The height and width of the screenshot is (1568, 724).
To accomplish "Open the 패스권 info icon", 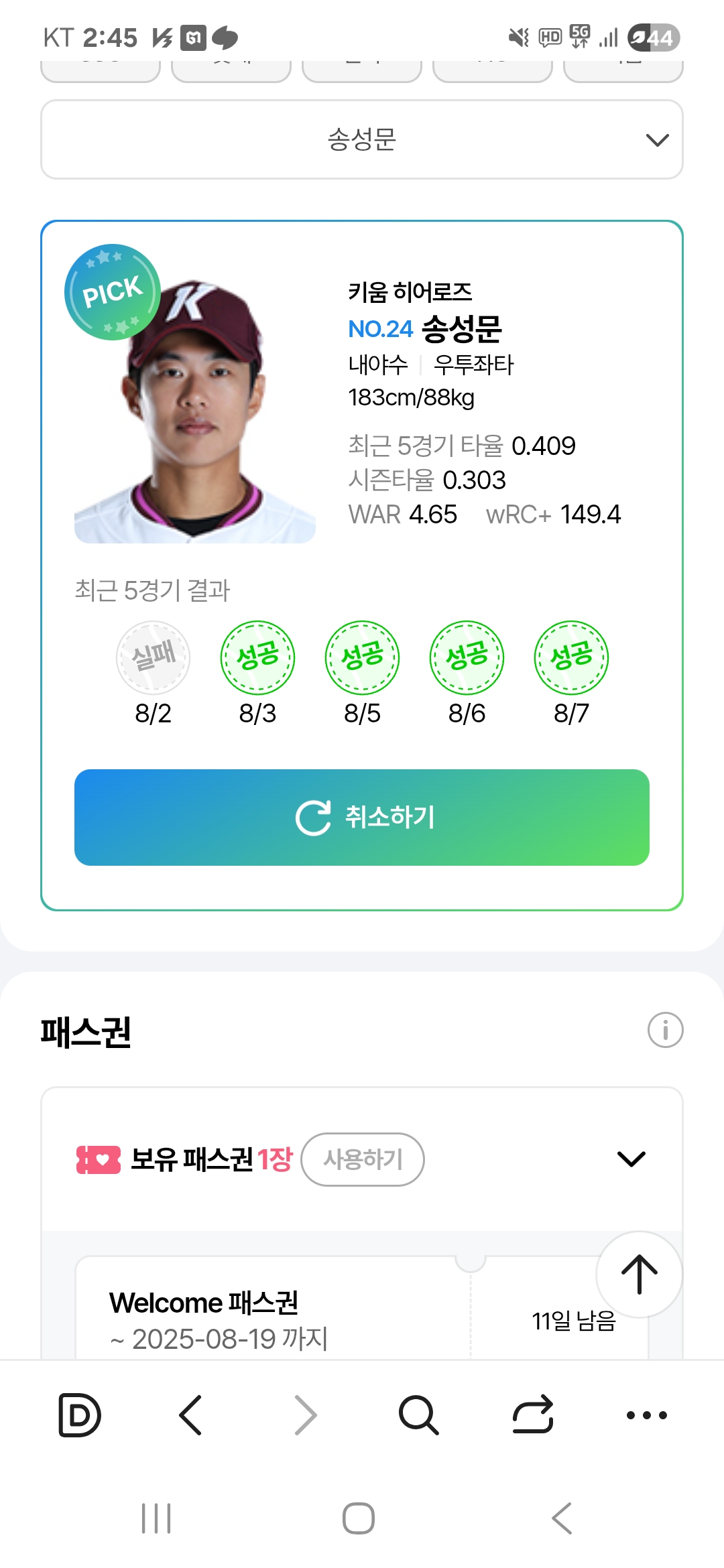I will [665, 1030].
